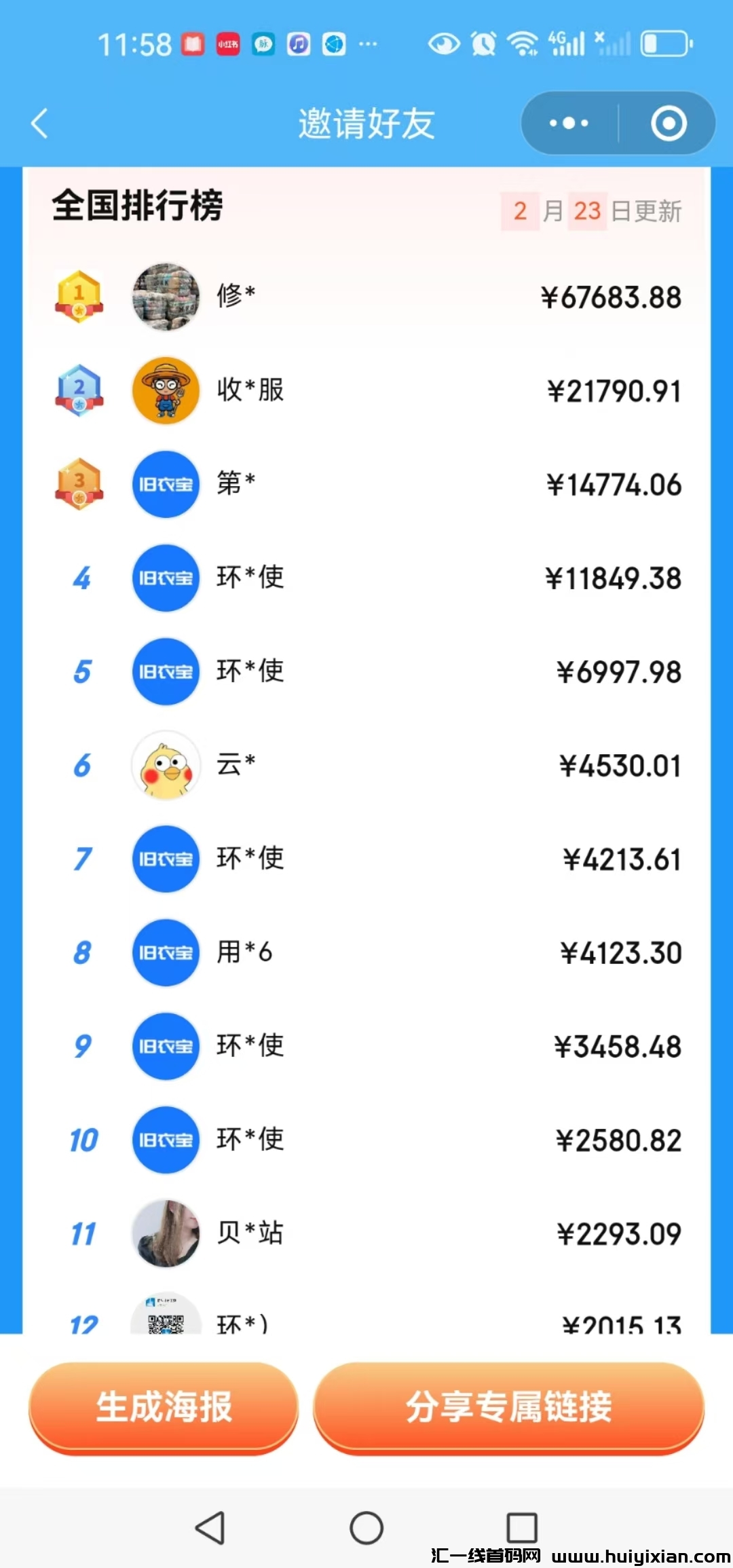Screen dimensions: 733x1568
Task: Tap 分享专属链接 to share your link
Action: [508, 1406]
